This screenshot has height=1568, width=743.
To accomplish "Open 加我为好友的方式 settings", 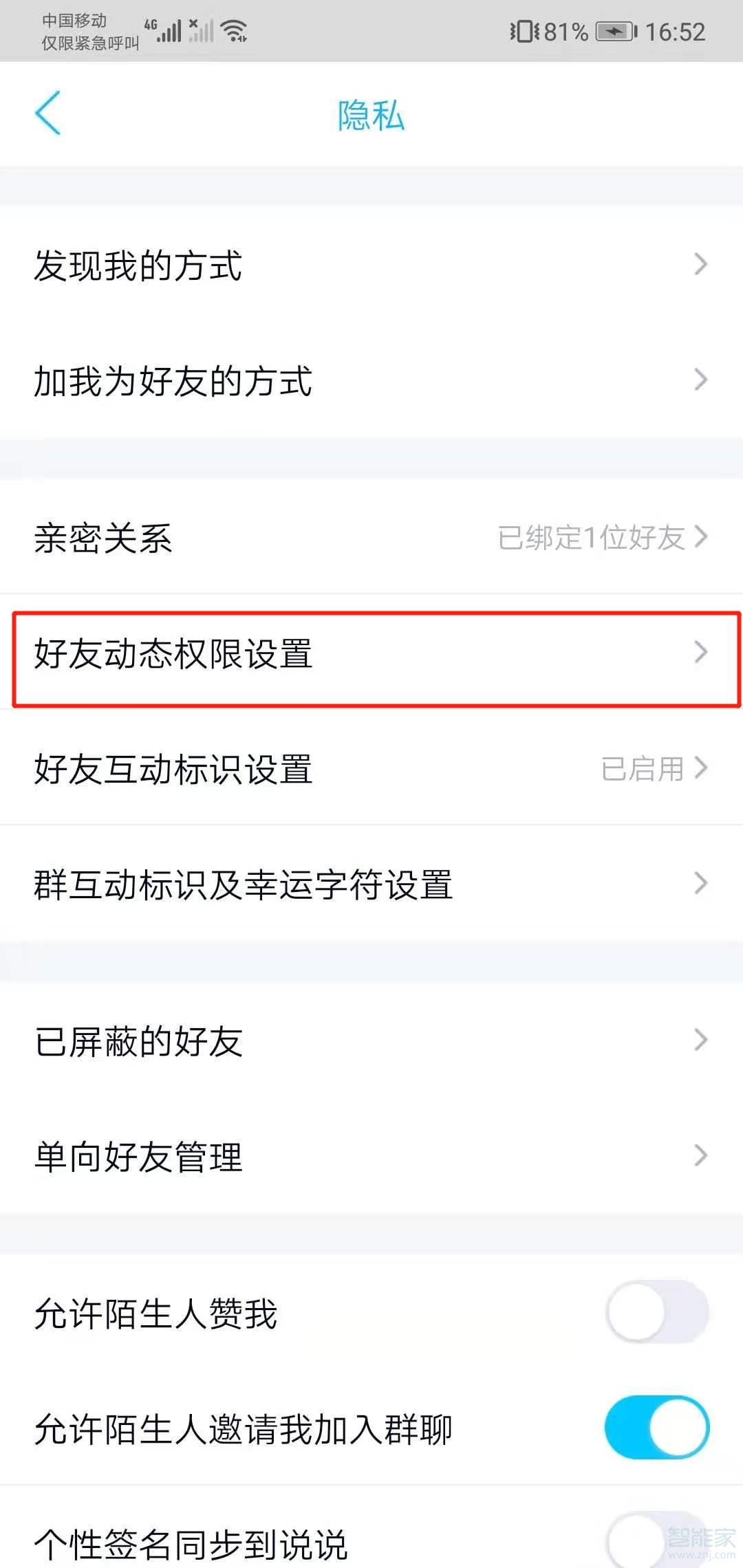I will coord(371,380).
